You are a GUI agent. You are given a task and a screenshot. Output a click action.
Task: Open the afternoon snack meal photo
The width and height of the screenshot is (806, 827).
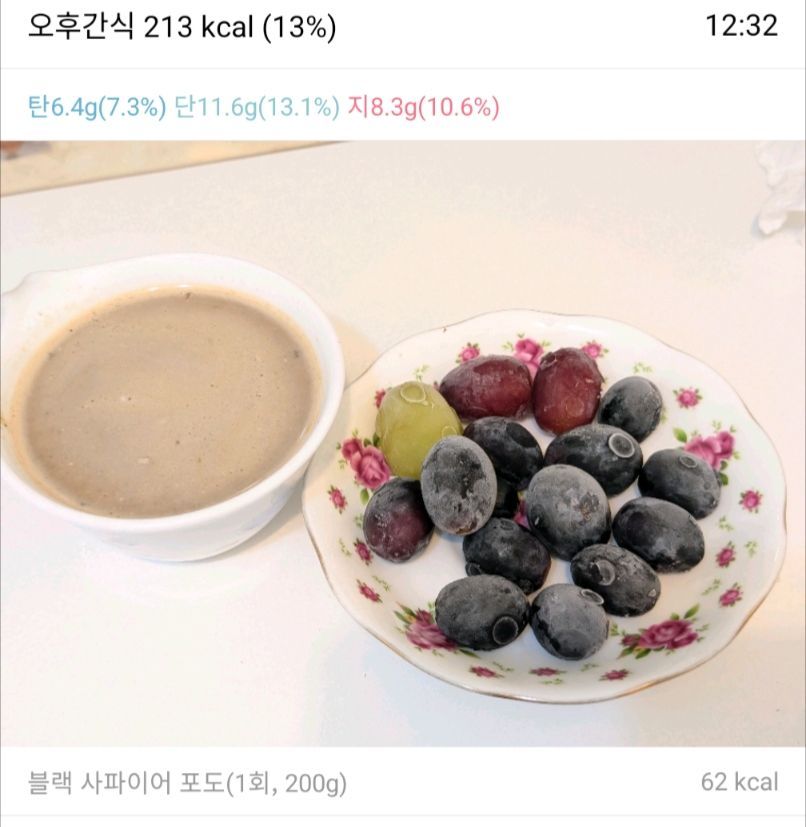click(x=403, y=443)
